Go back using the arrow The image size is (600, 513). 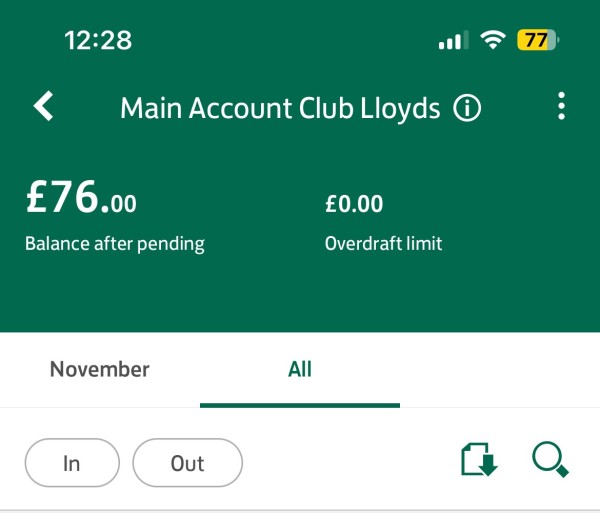click(x=43, y=107)
